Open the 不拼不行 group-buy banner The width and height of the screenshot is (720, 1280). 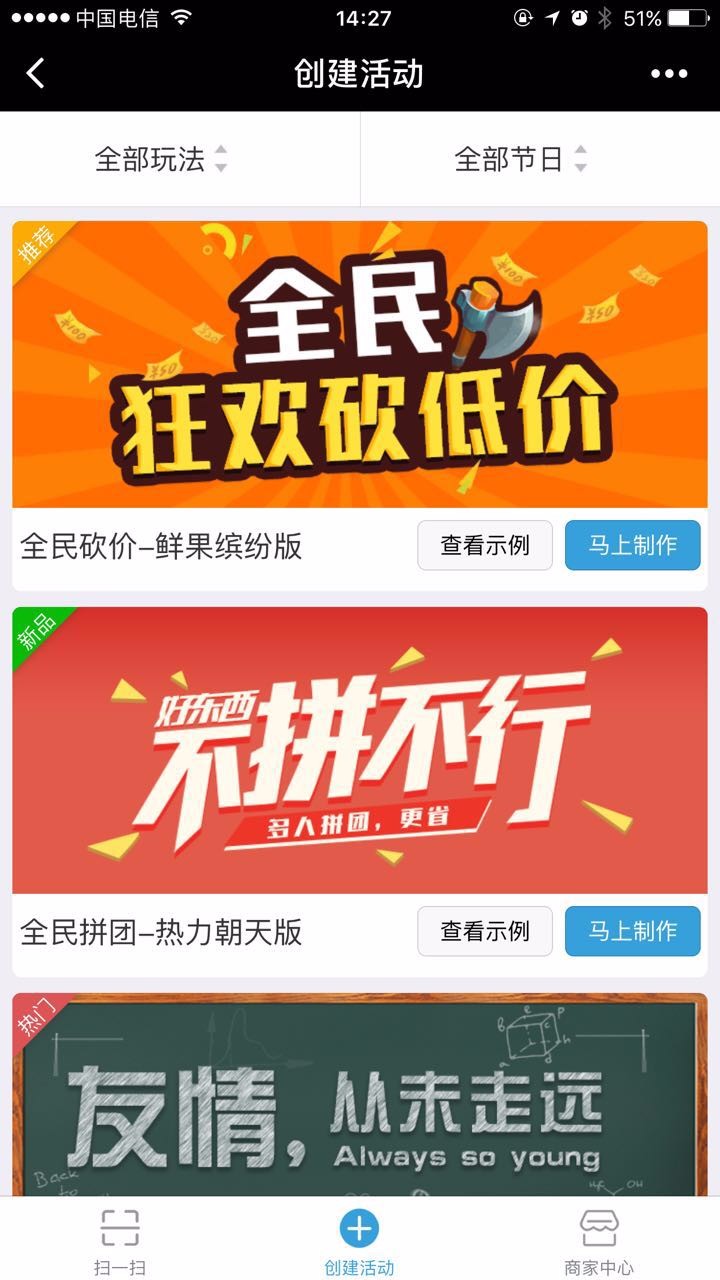[360, 750]
